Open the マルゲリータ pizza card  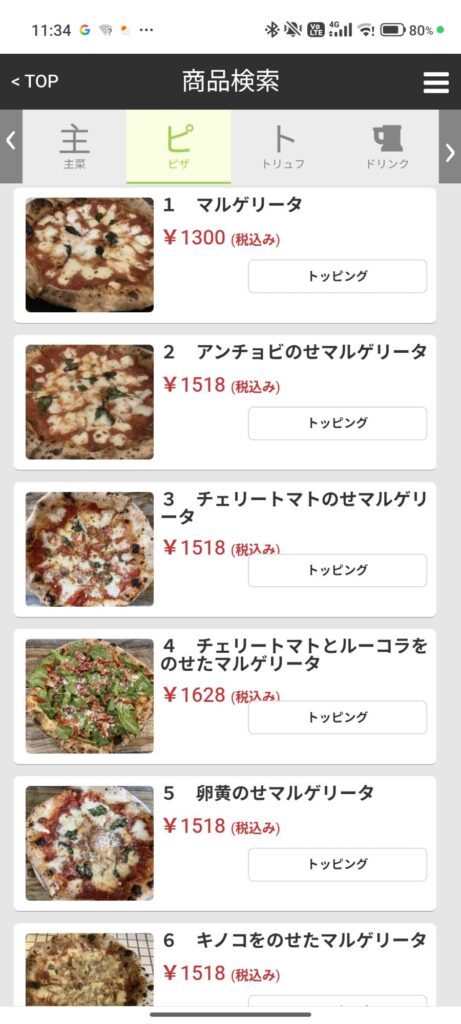[x=225, y=255]
